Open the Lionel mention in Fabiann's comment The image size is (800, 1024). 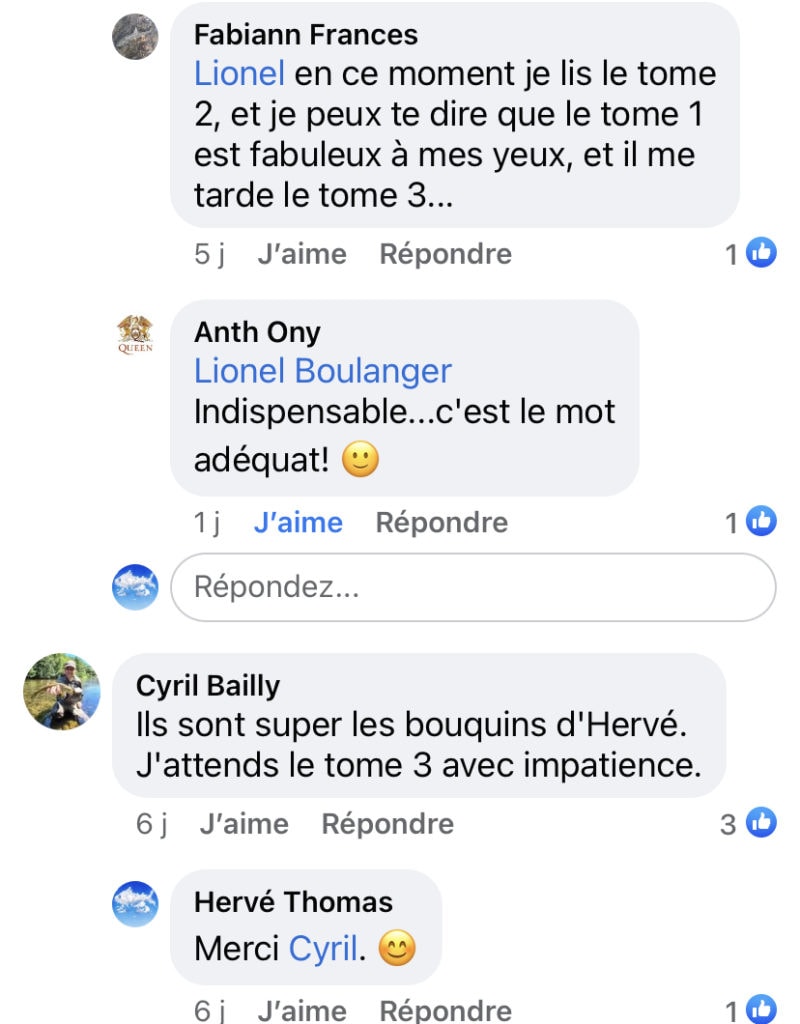240,73
